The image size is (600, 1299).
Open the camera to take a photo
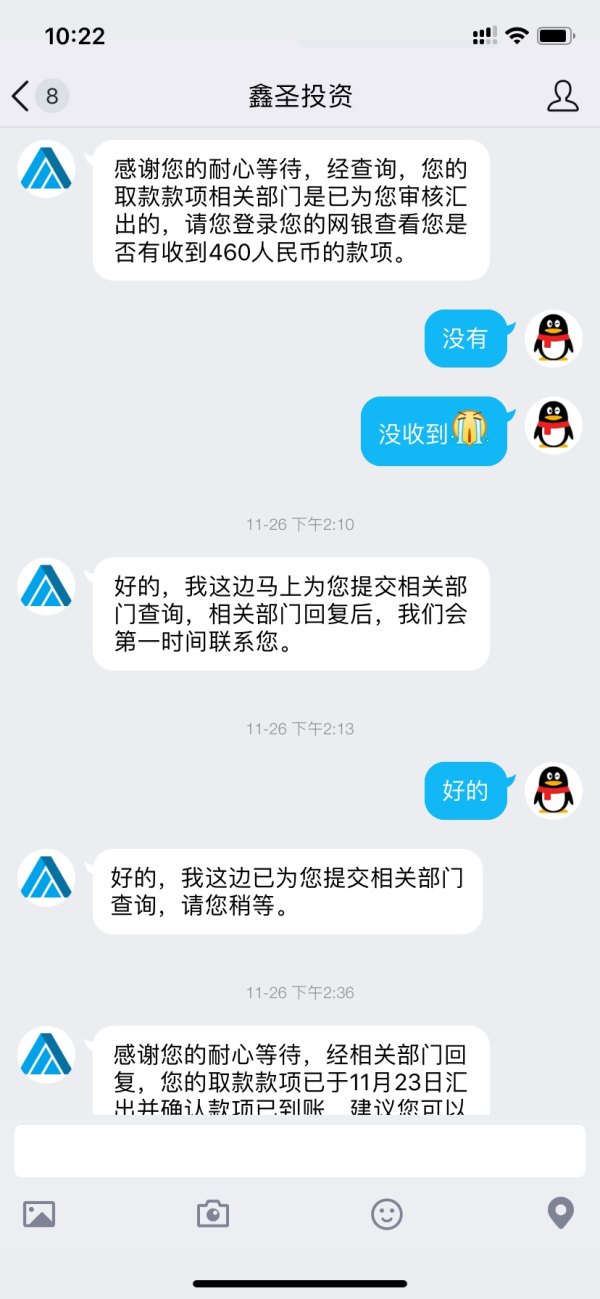coord(212,1214)
